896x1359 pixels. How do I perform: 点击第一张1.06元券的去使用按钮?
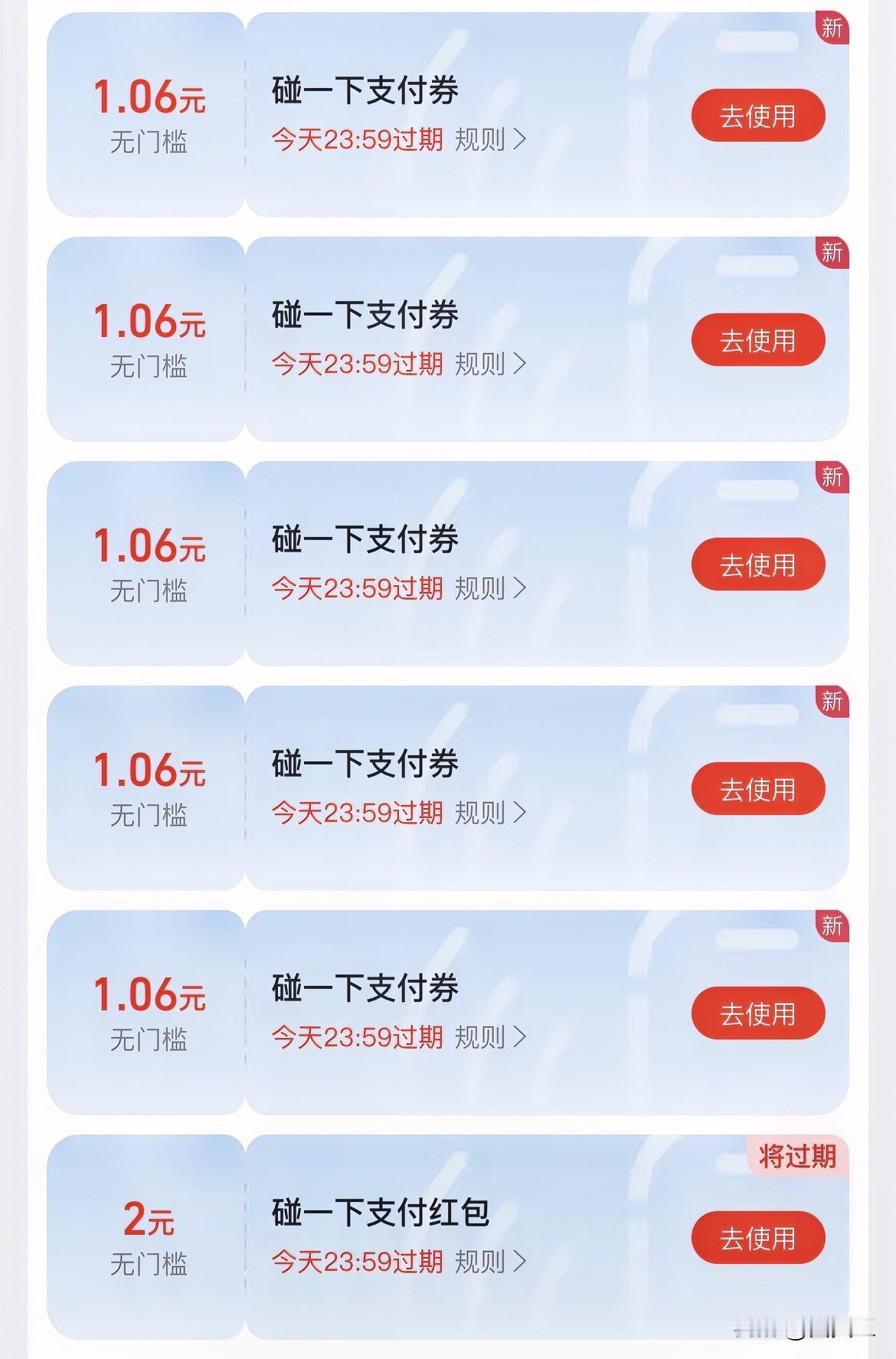pos(757,115)
